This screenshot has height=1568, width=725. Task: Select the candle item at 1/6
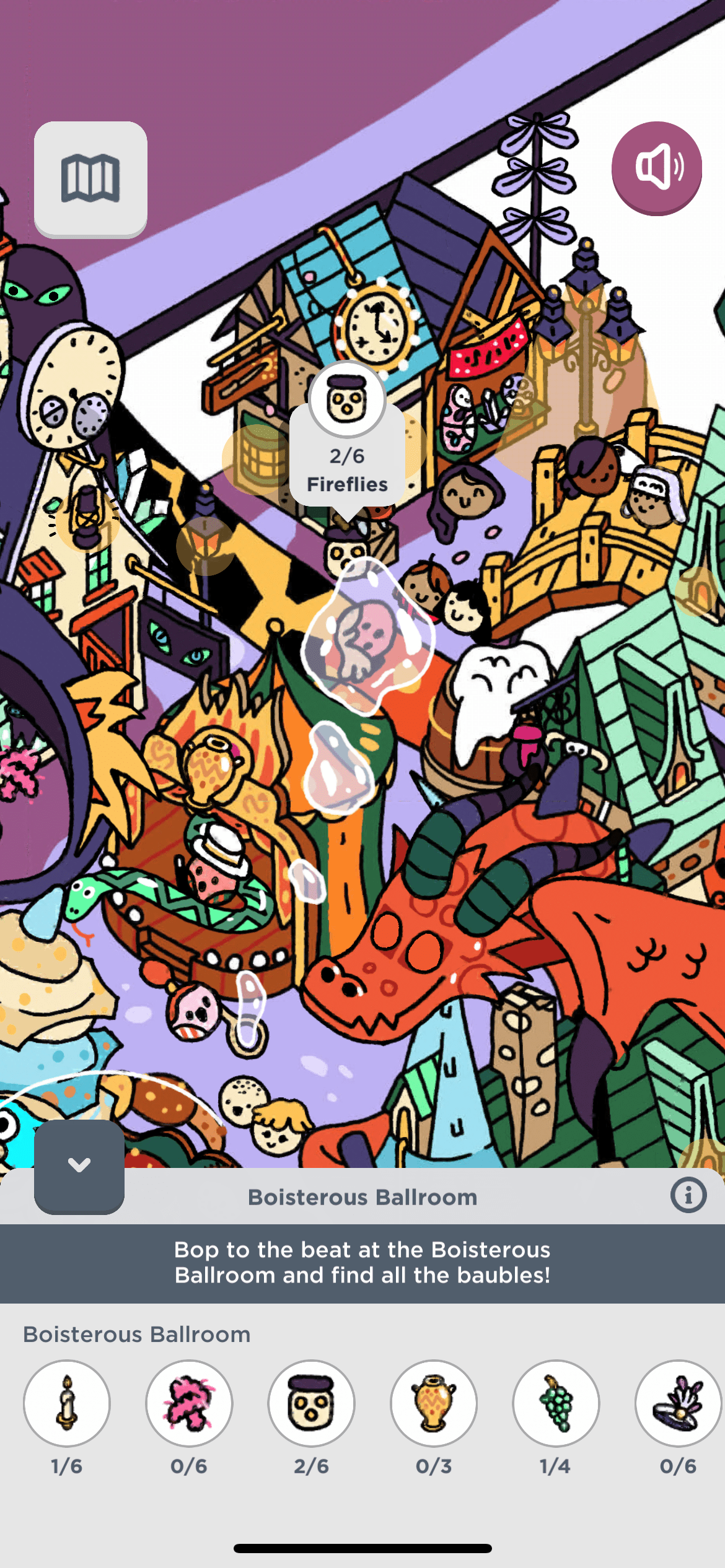pyautogui.click(x=67, y=1403)
